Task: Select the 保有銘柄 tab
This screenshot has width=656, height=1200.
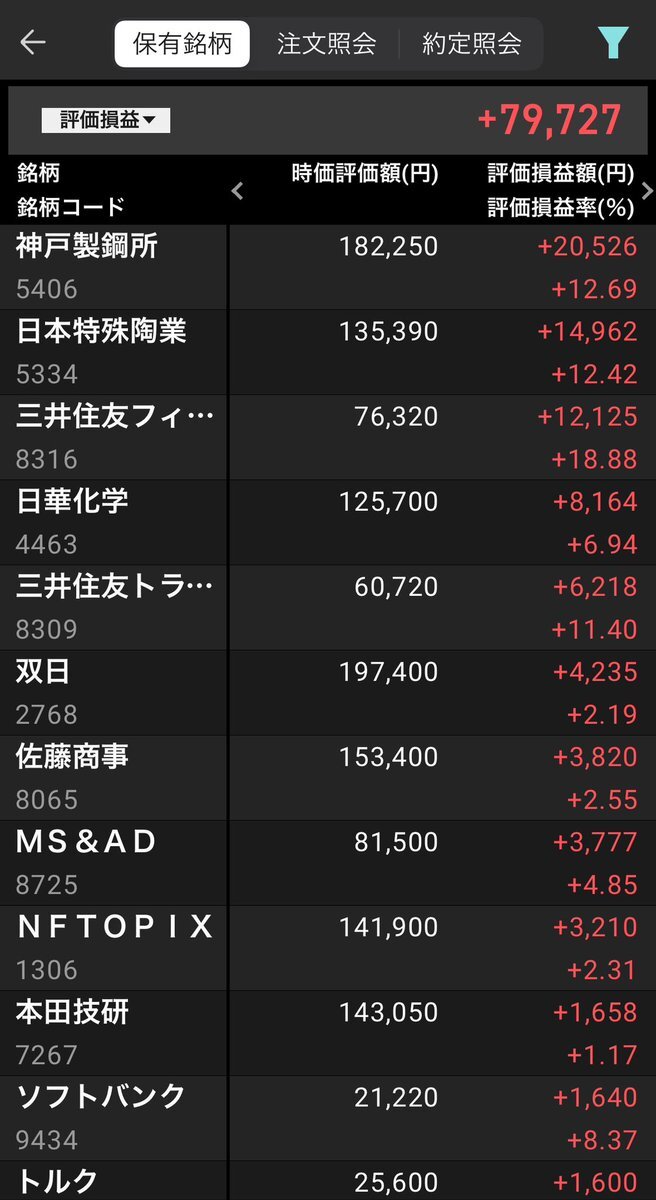Action: 182,44
